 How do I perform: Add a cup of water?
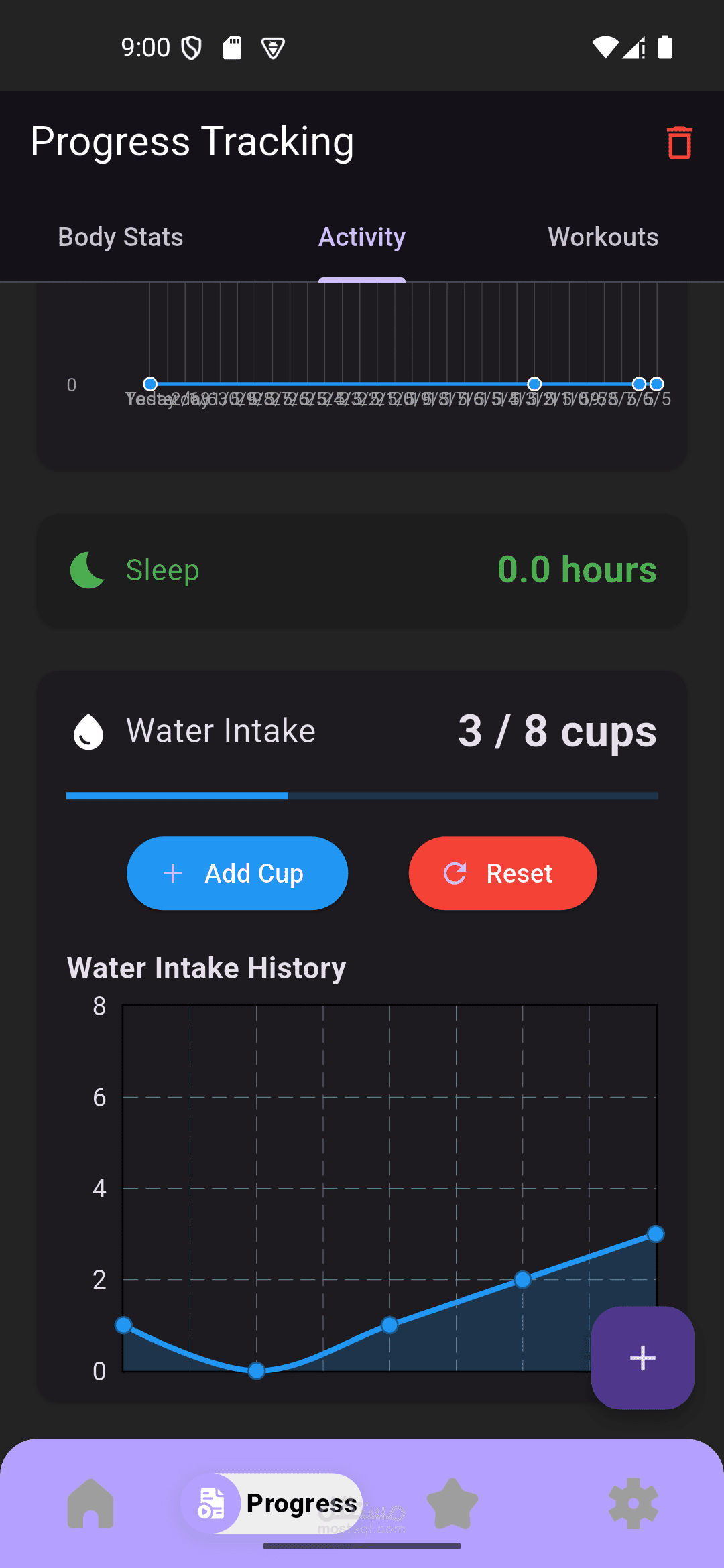pos(237,873)
